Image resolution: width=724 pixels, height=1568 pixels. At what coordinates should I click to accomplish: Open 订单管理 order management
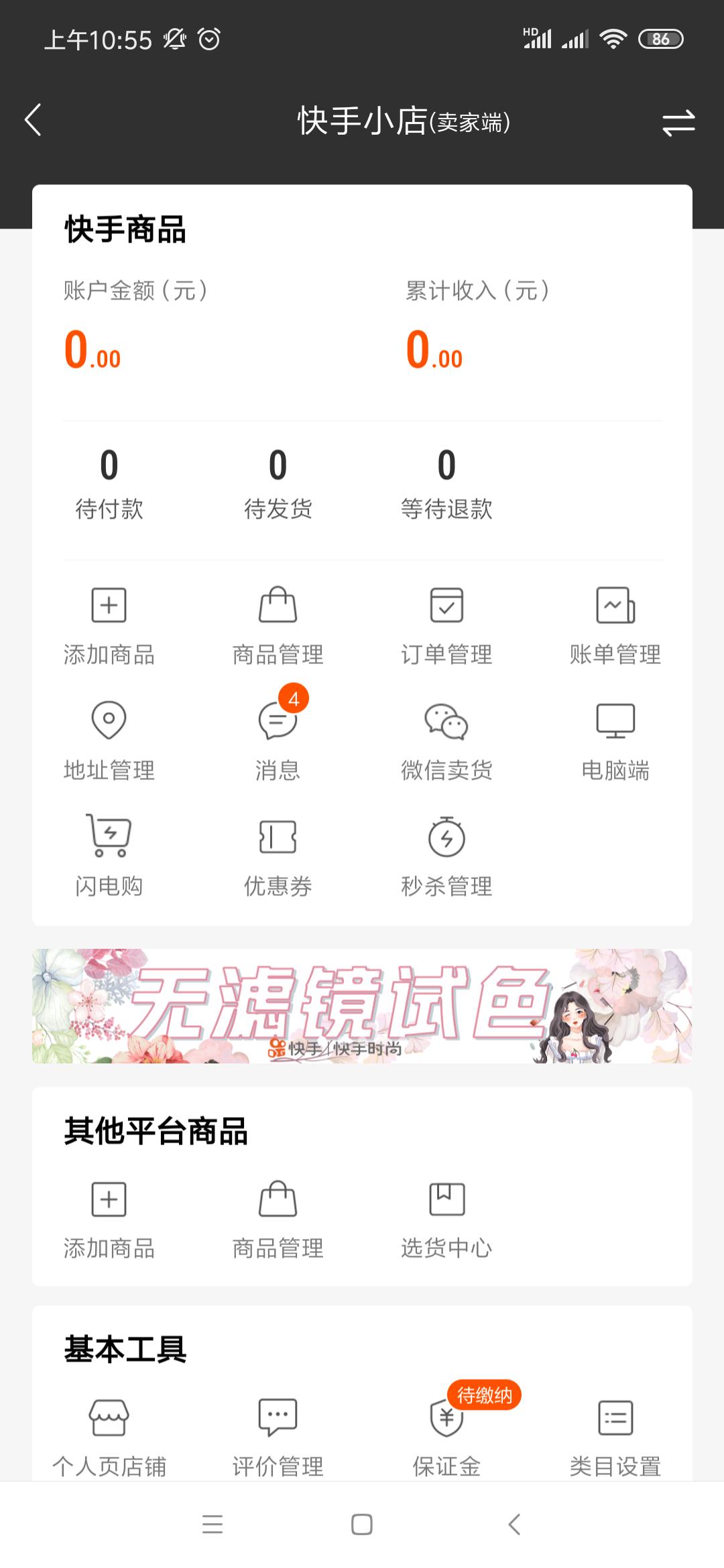(x=447, y=625)
